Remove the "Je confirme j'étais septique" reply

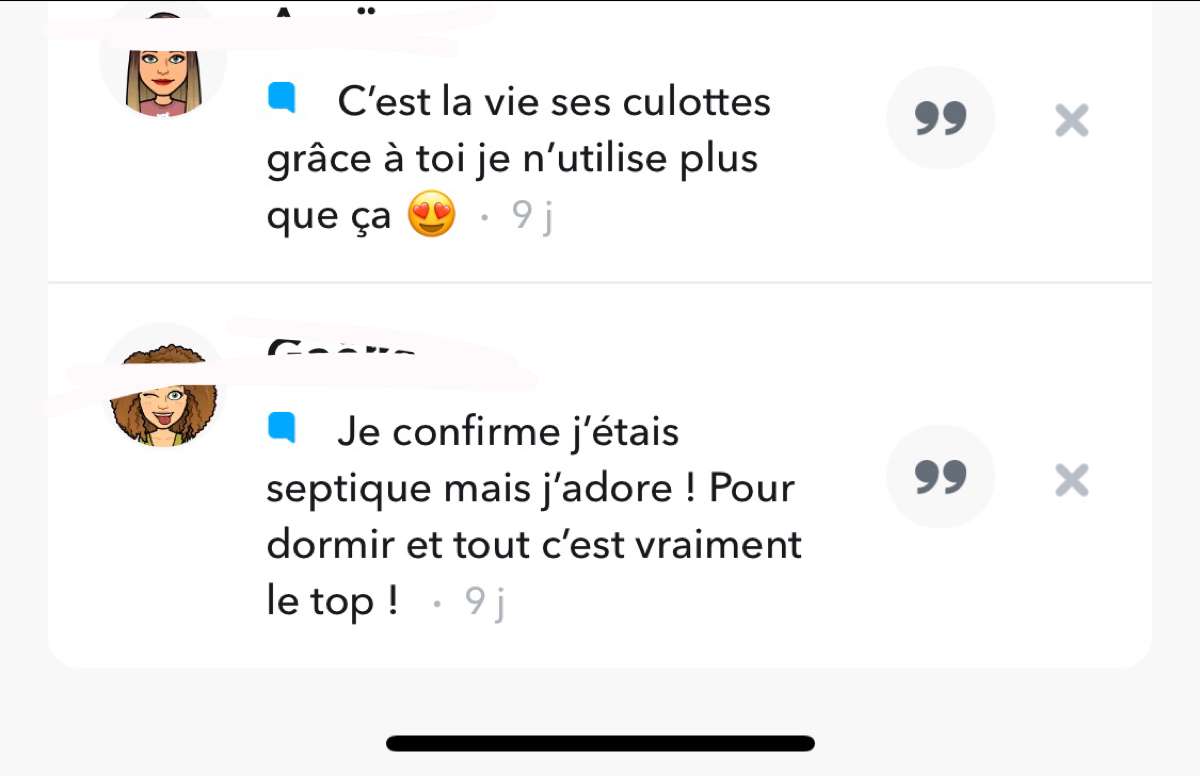[x=1071, y=480]
